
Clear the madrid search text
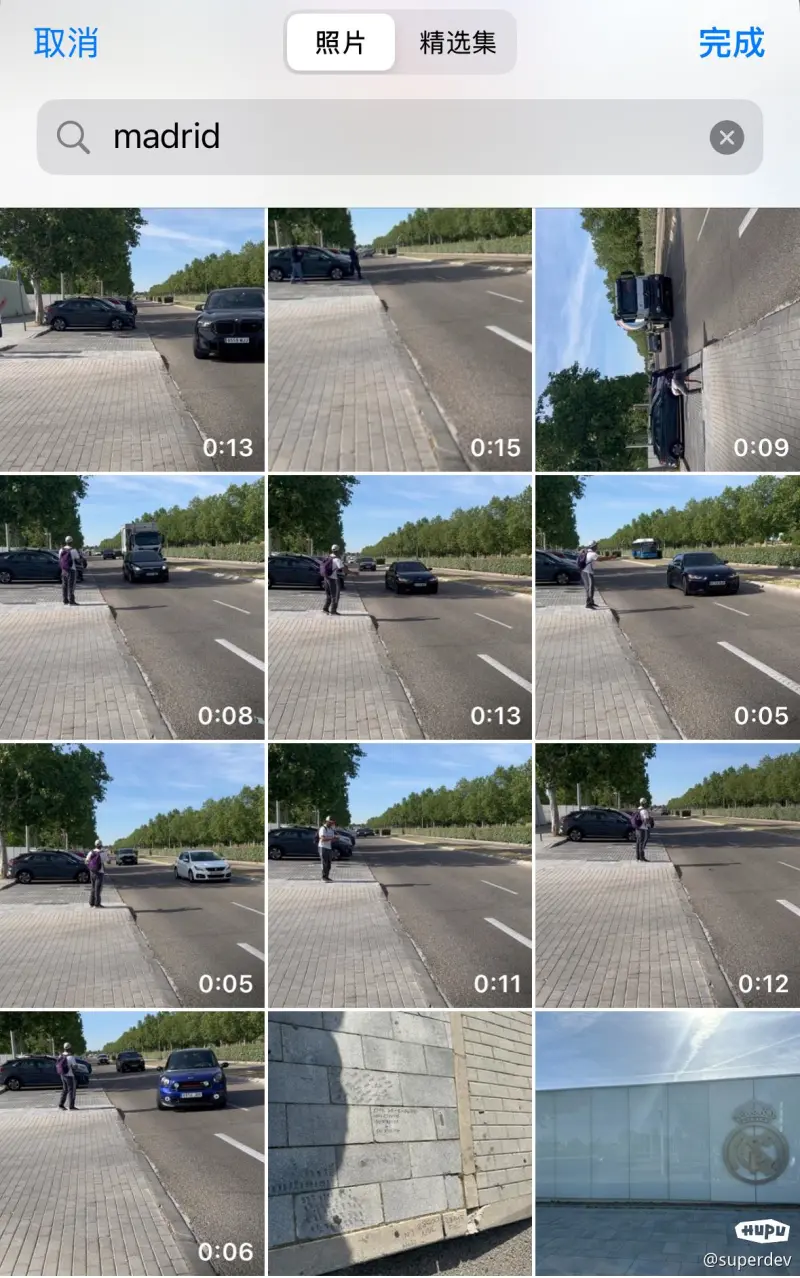pos(727,137)
